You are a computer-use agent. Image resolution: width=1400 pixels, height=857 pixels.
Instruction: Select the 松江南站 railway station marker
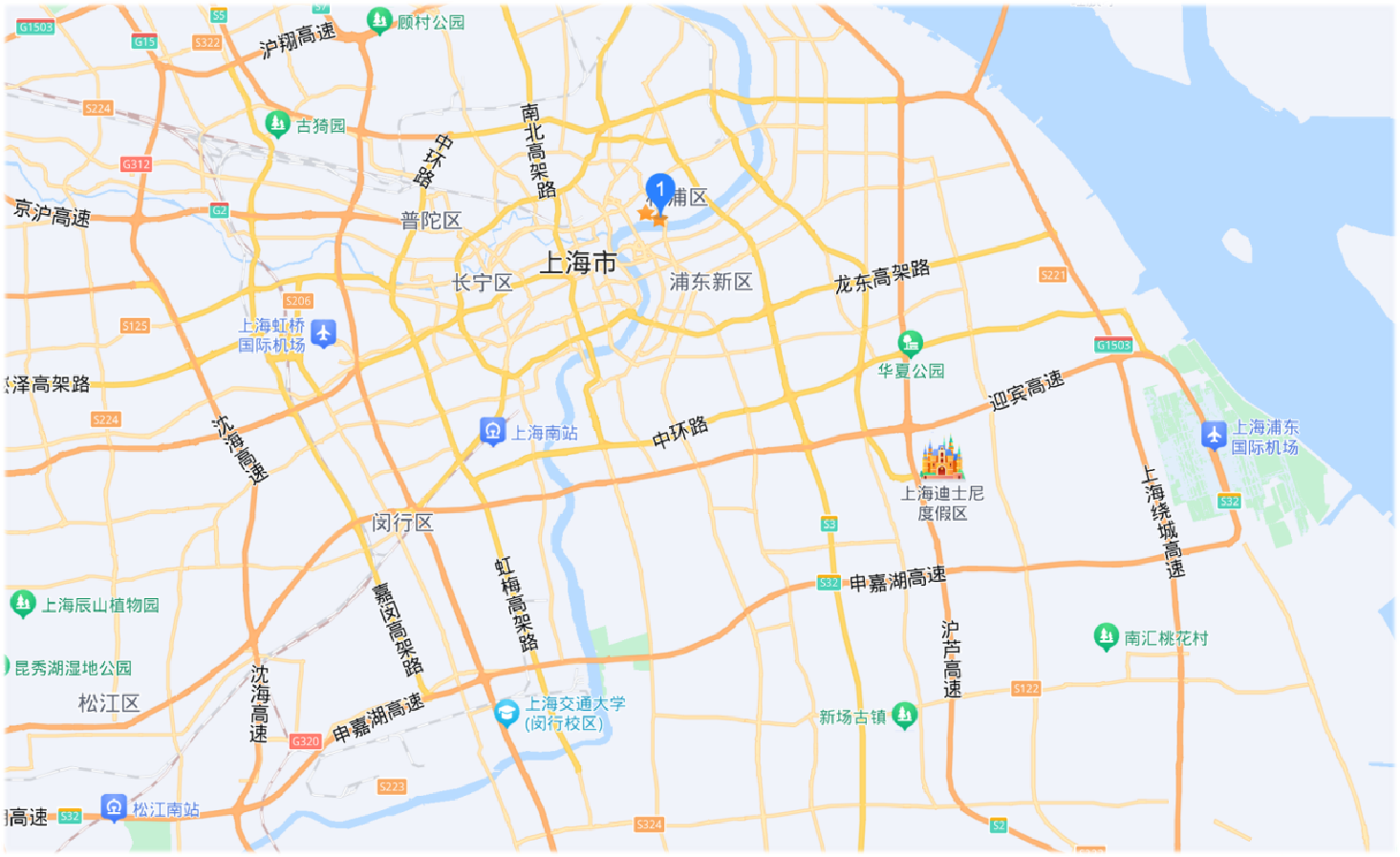(x=114, y=808)
